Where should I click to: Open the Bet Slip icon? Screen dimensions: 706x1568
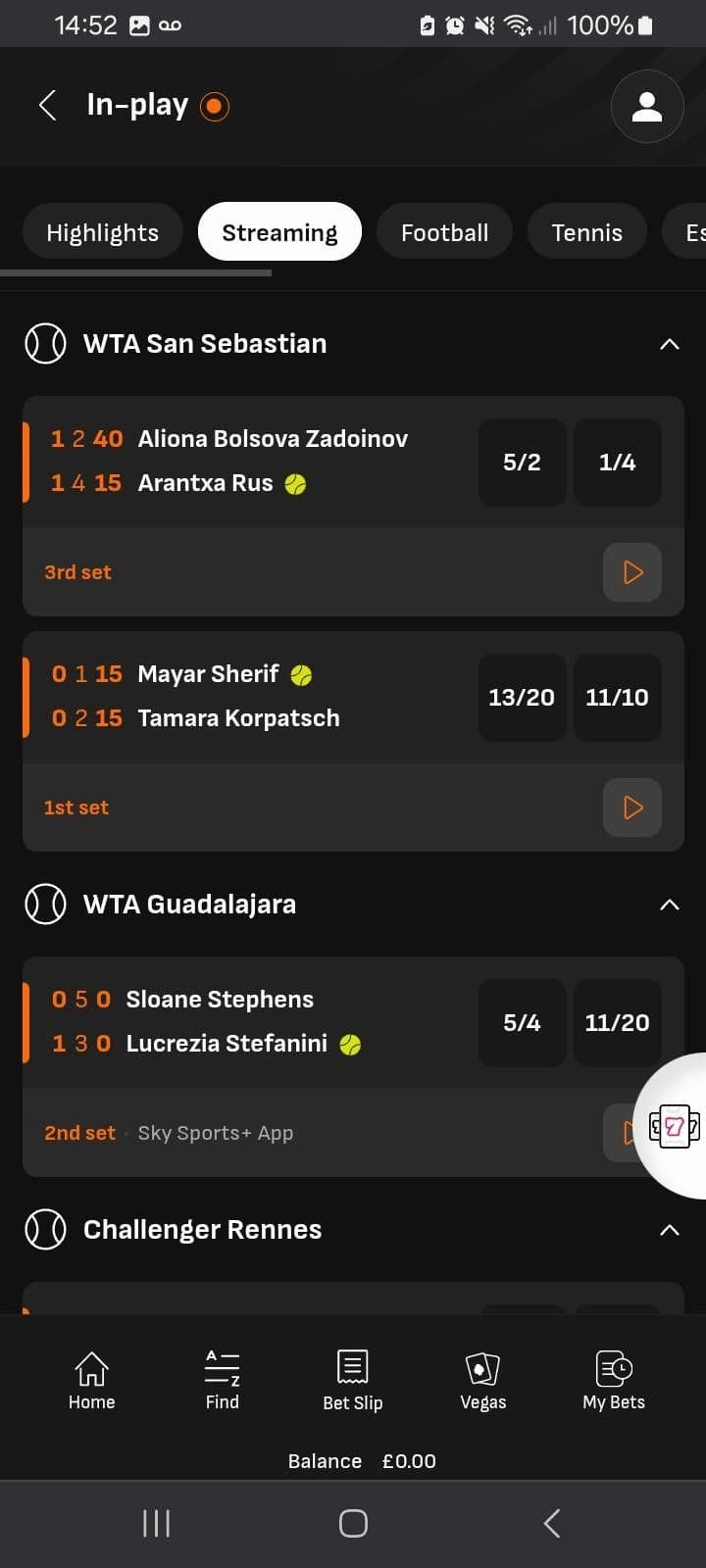[x=352, y=1380]
